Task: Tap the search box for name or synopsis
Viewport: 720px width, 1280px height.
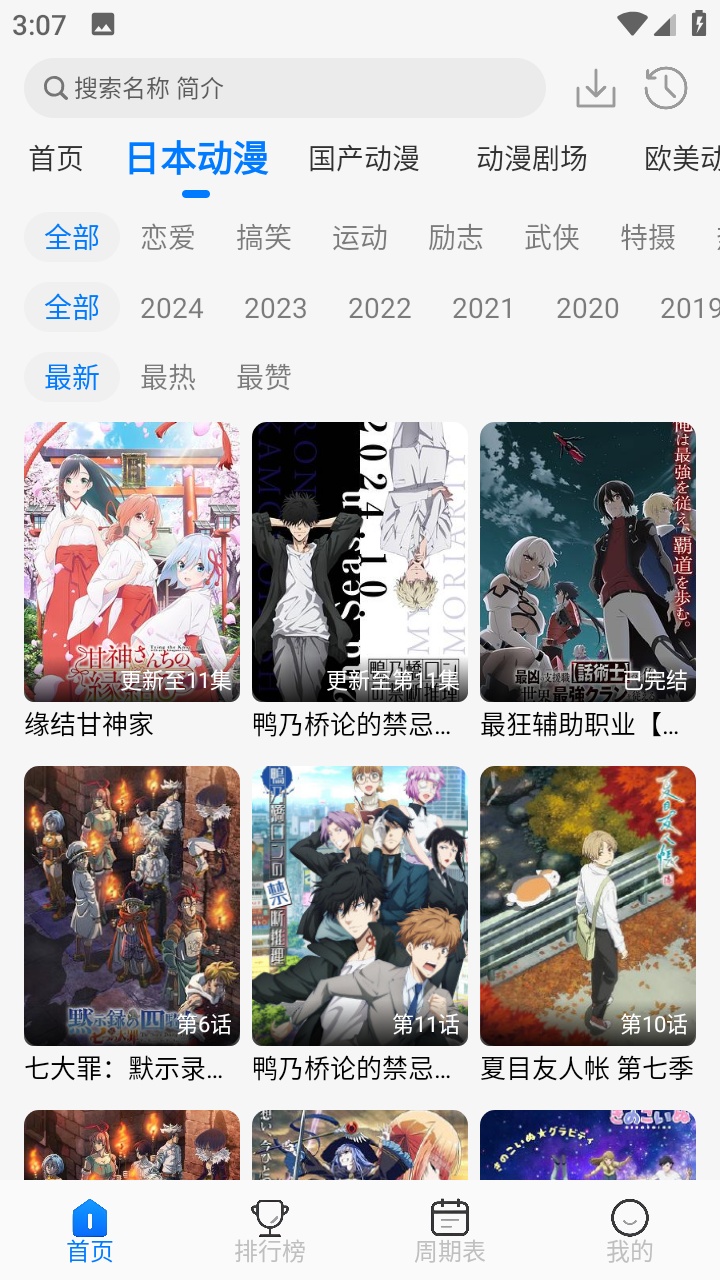Action: pos(284,88)
